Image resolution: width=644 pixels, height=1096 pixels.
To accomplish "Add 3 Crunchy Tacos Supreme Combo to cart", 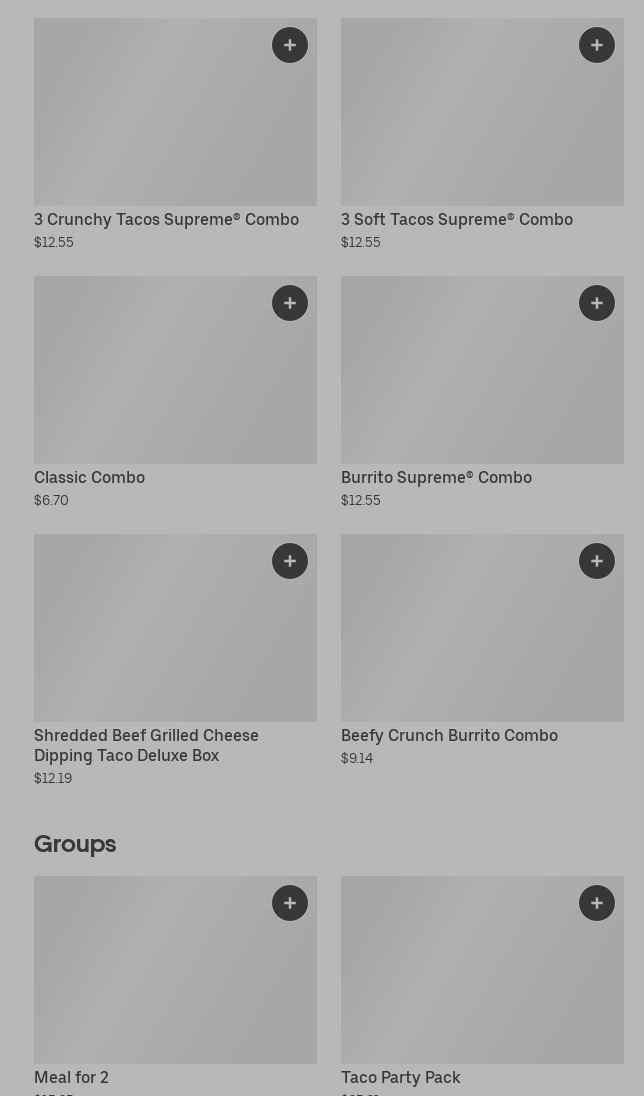I will click(290, 45).
